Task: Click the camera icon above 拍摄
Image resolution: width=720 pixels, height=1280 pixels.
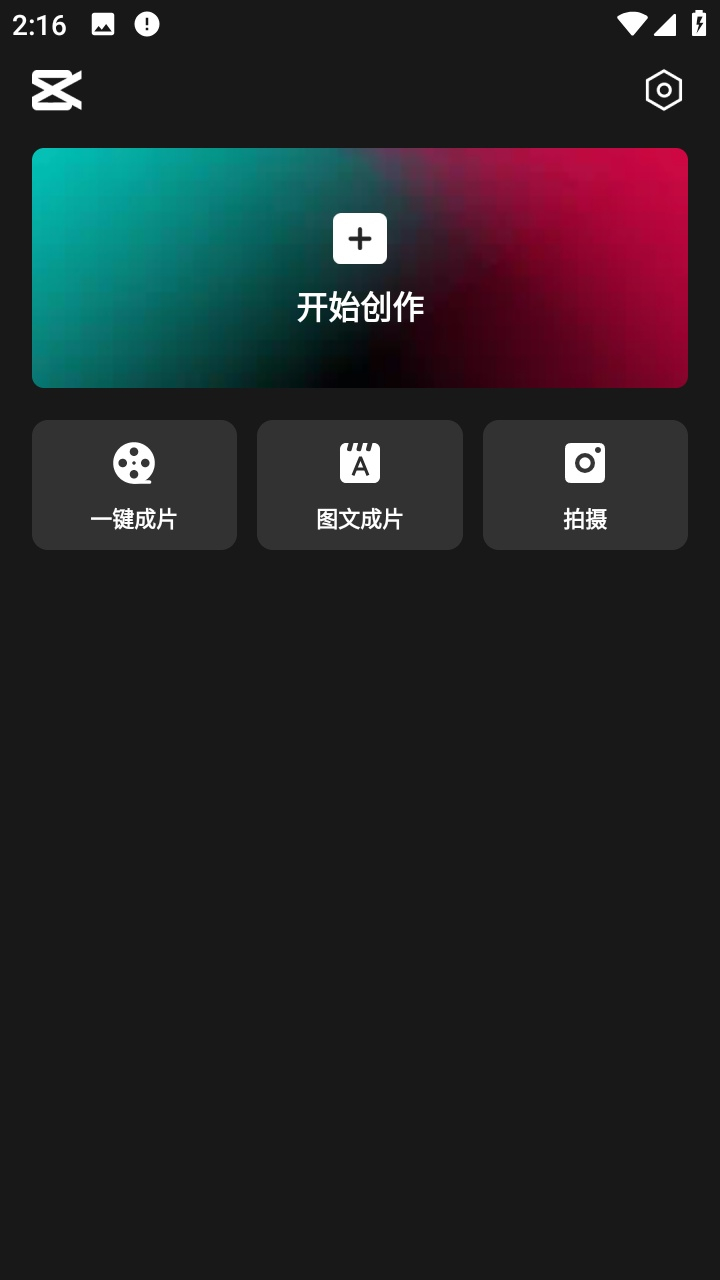Action: 585,462
